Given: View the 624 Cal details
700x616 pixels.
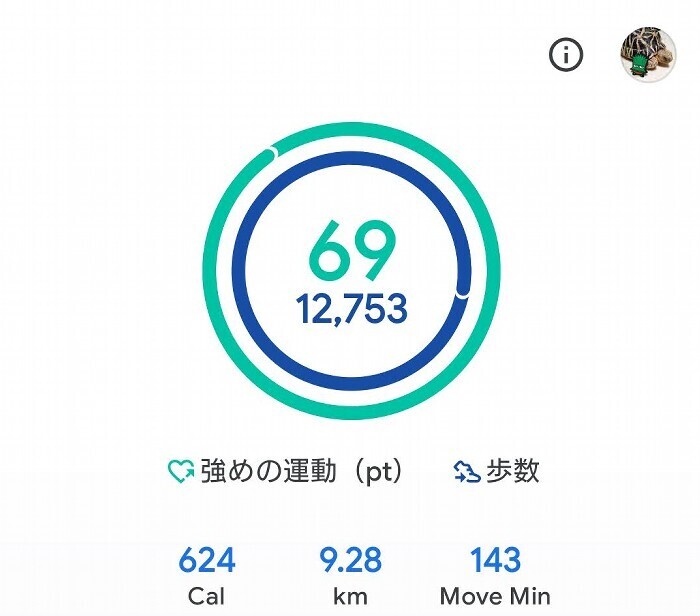Looking at the screenshot, I should click(207, 575).
